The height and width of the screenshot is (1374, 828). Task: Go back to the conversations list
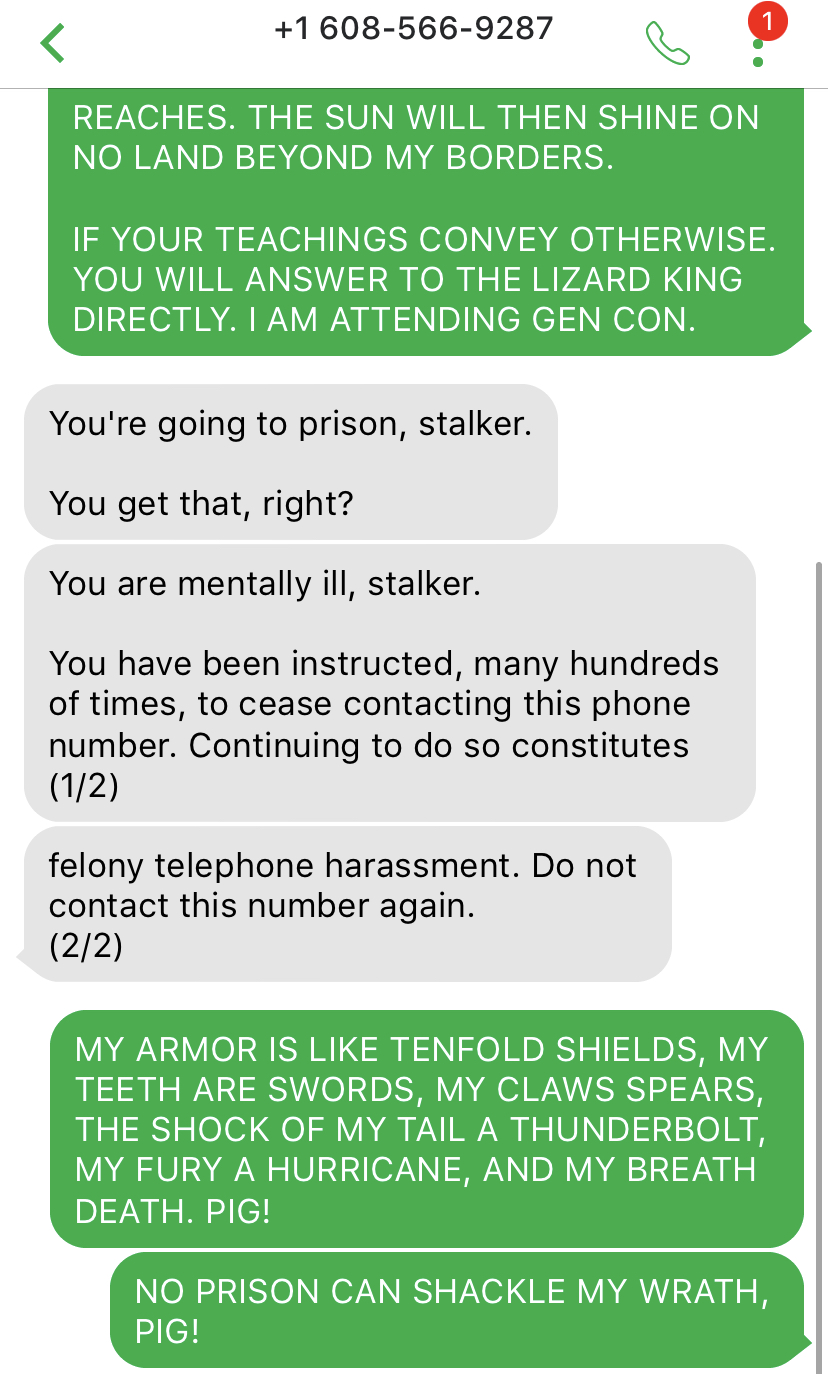click(x=52, y=43)
